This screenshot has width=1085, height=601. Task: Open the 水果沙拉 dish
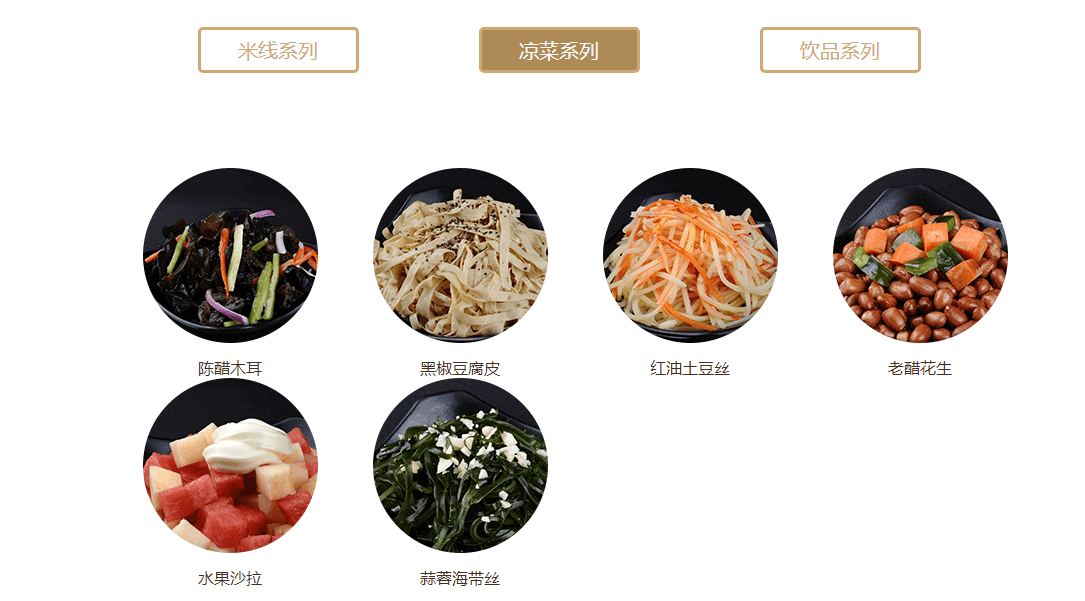pos(230,466)
